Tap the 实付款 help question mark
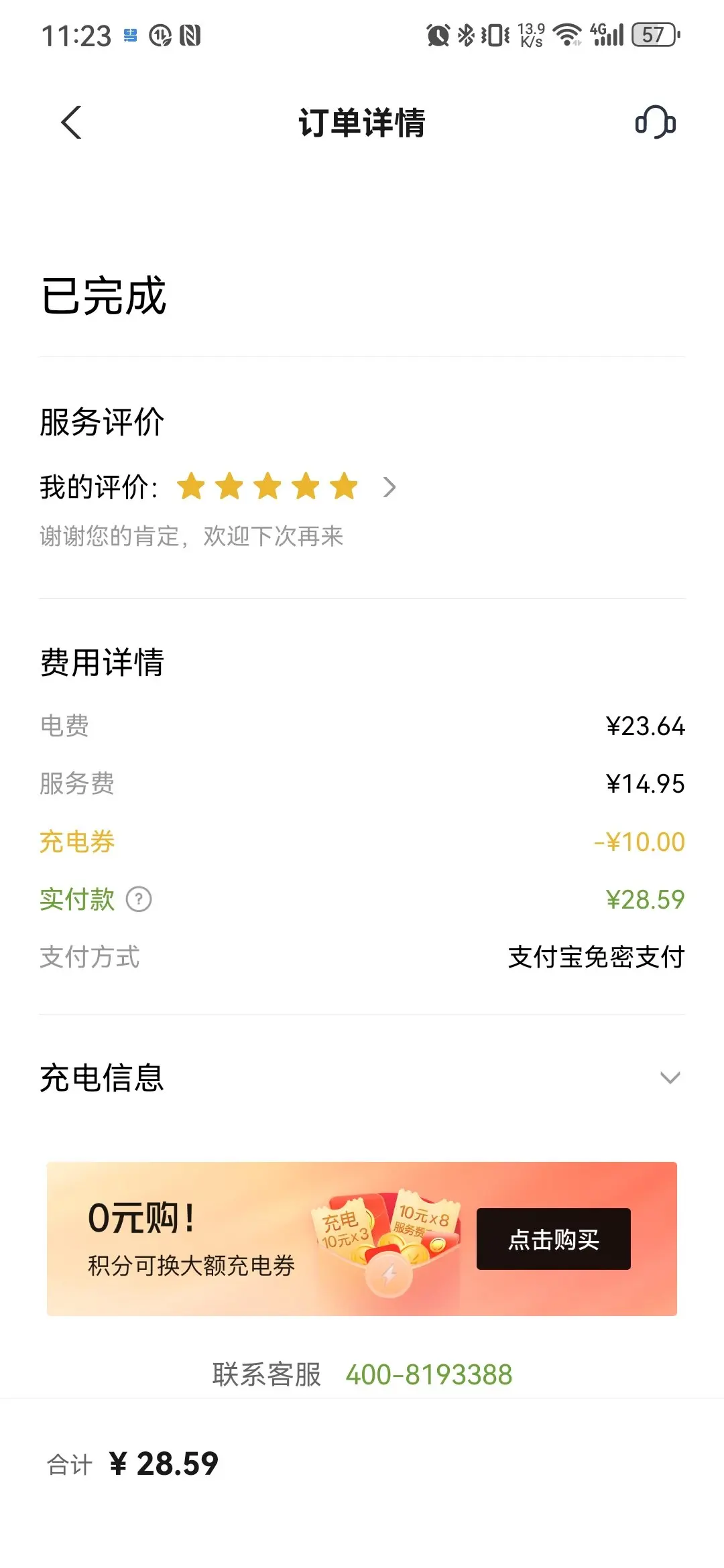Image resolution: width=724 pixels, height=1568 pixels. (x=139, y=899)
